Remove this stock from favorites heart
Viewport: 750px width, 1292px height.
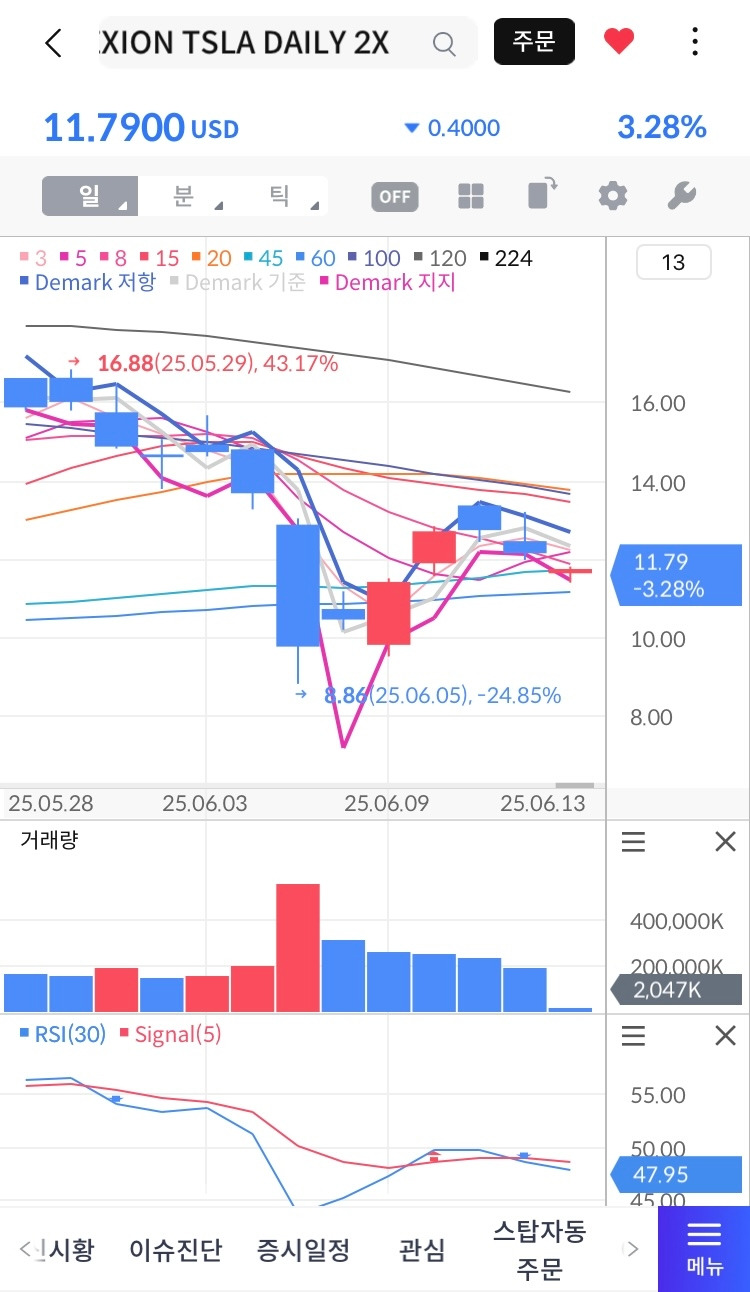pyautogui.click(x=619, y=42)
